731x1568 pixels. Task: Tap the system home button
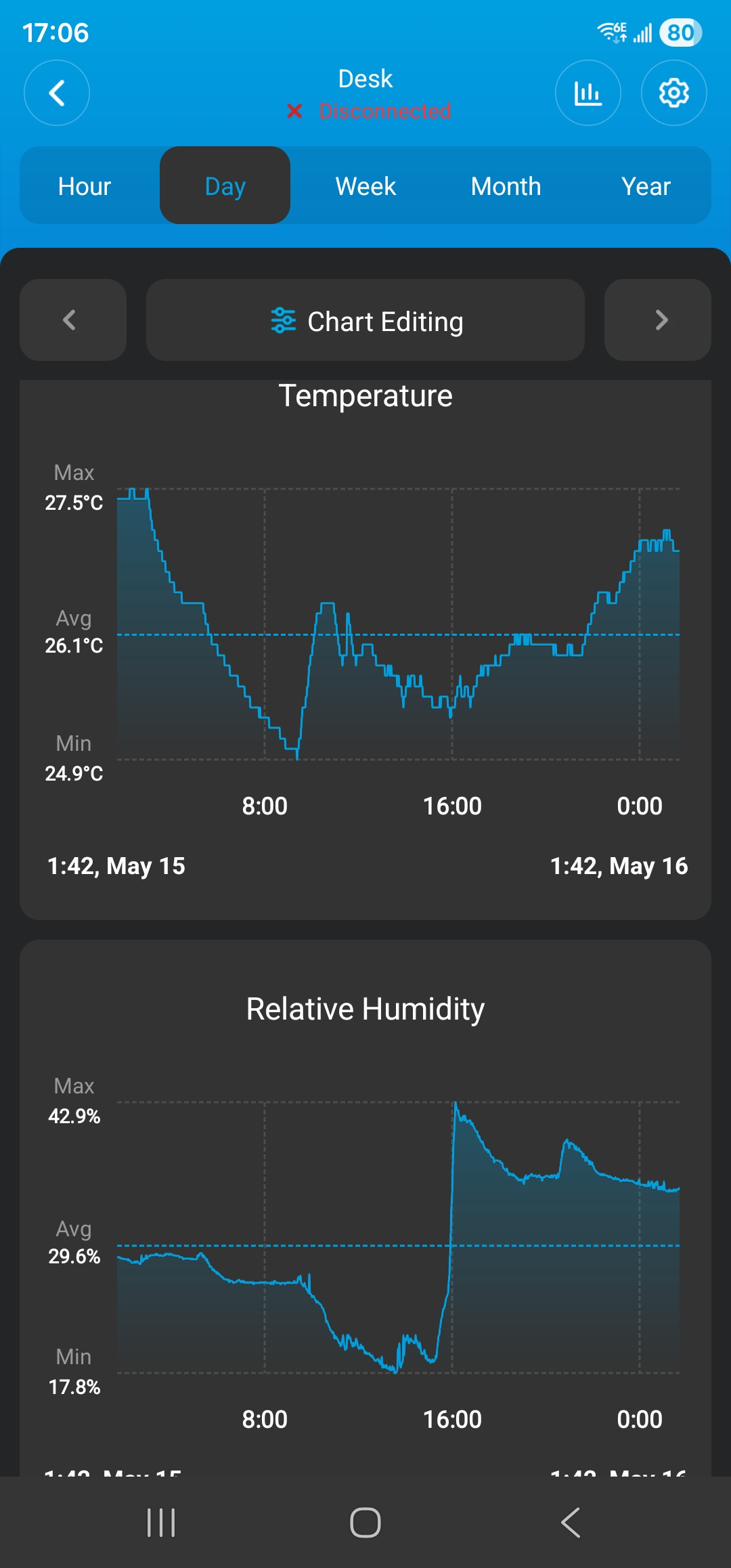tap(365, 1523)
